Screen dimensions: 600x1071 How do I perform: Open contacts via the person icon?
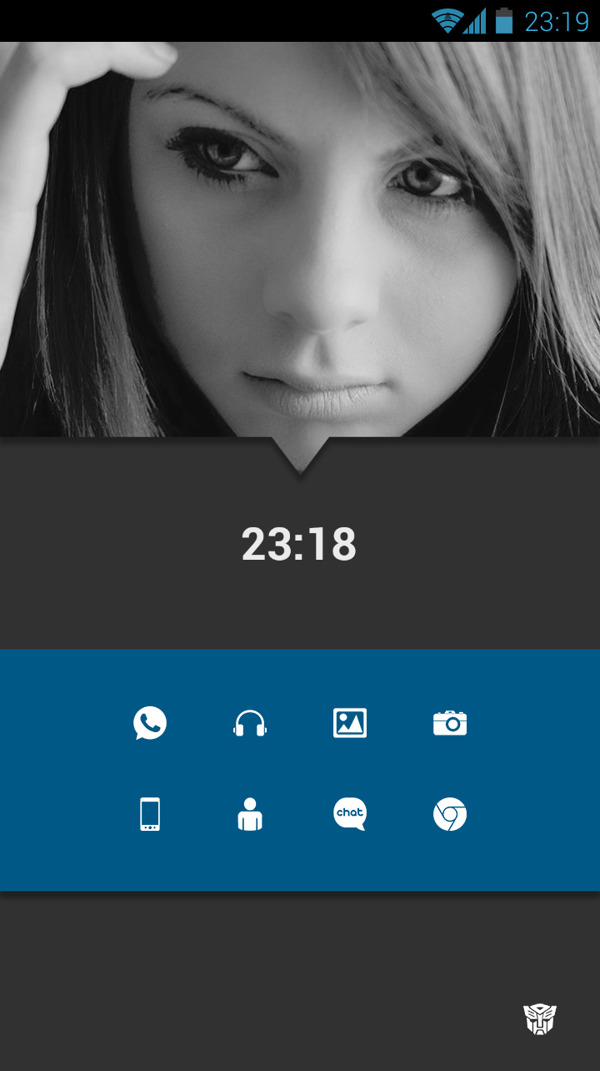pos(250,814)
